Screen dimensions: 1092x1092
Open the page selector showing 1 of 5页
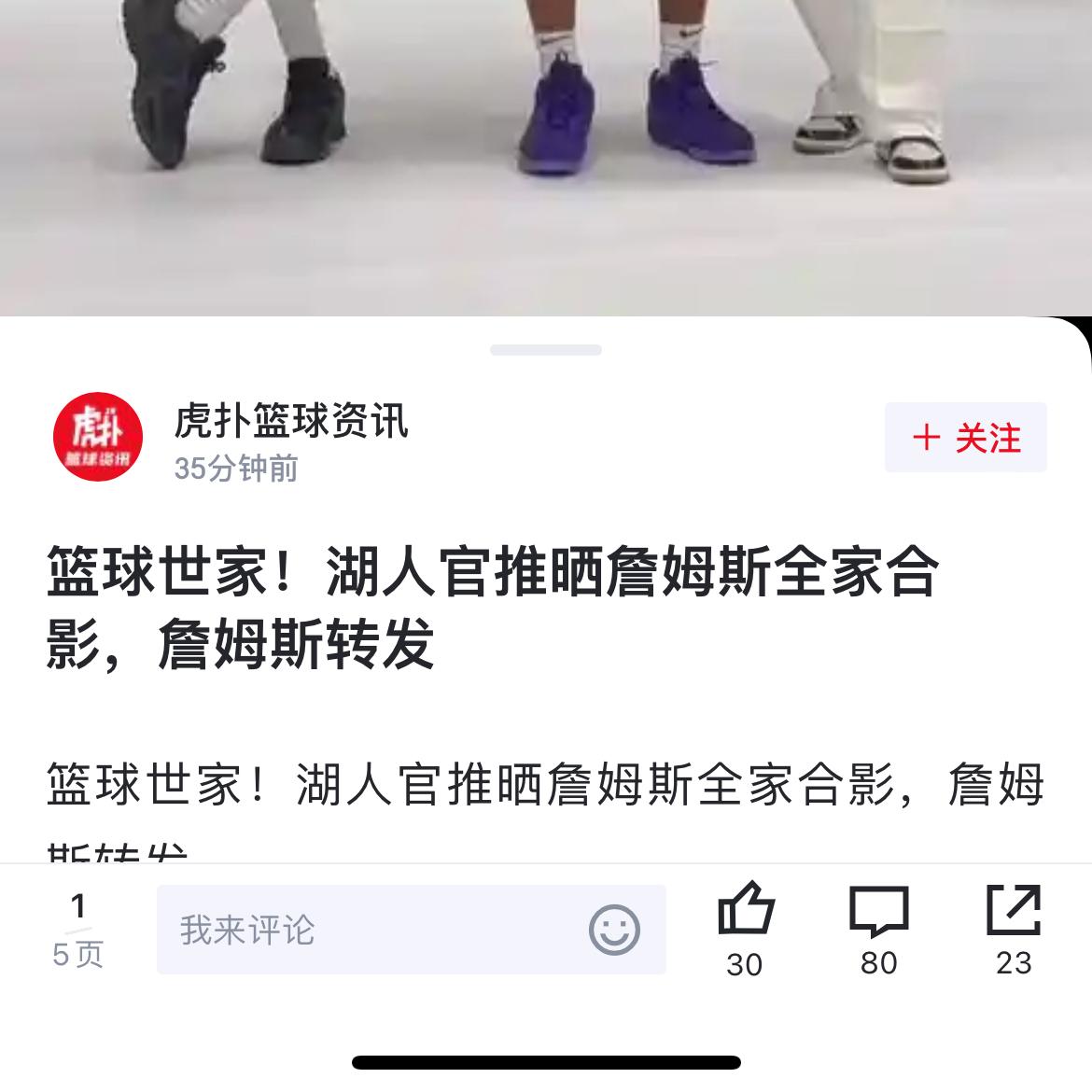(x=77, y=930)
